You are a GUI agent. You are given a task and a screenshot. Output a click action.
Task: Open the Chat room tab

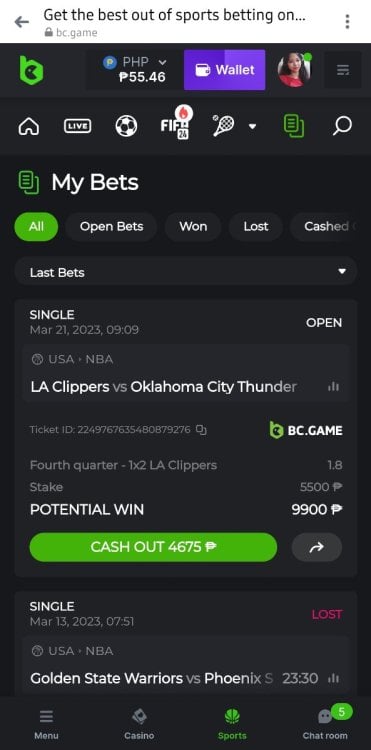coord(325,724)
